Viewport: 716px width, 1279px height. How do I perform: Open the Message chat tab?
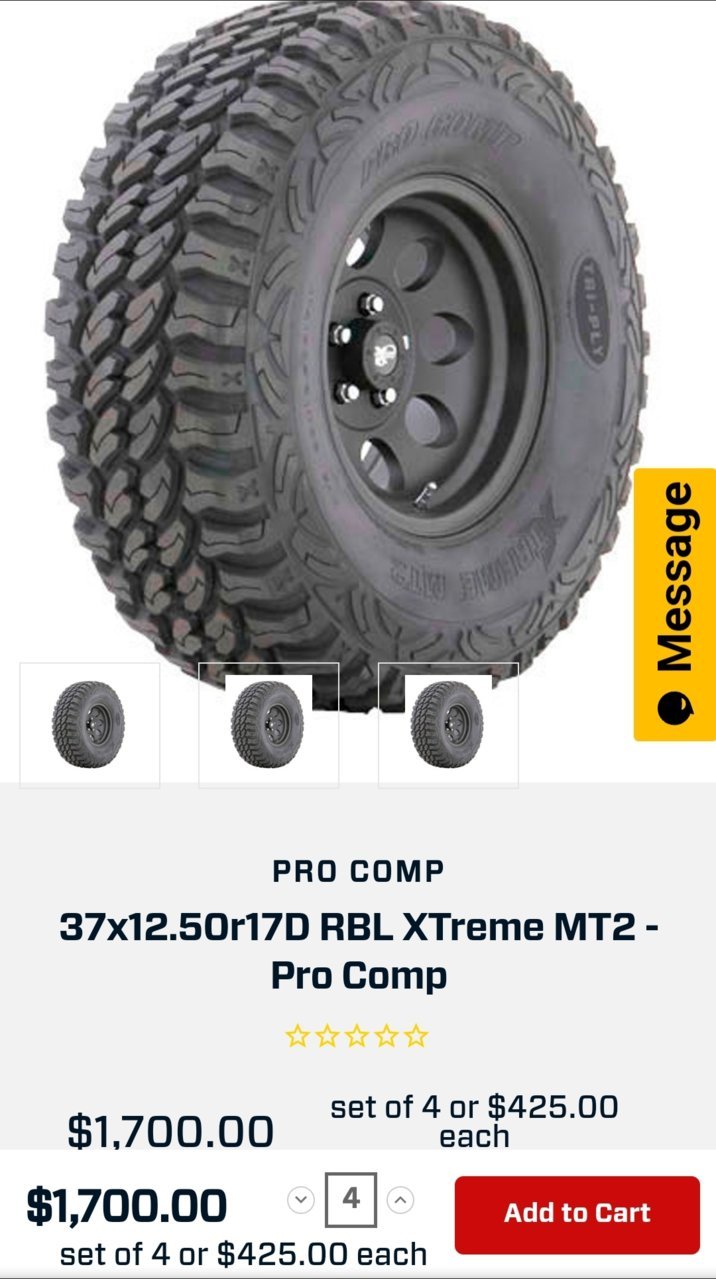tap(674, 604)
